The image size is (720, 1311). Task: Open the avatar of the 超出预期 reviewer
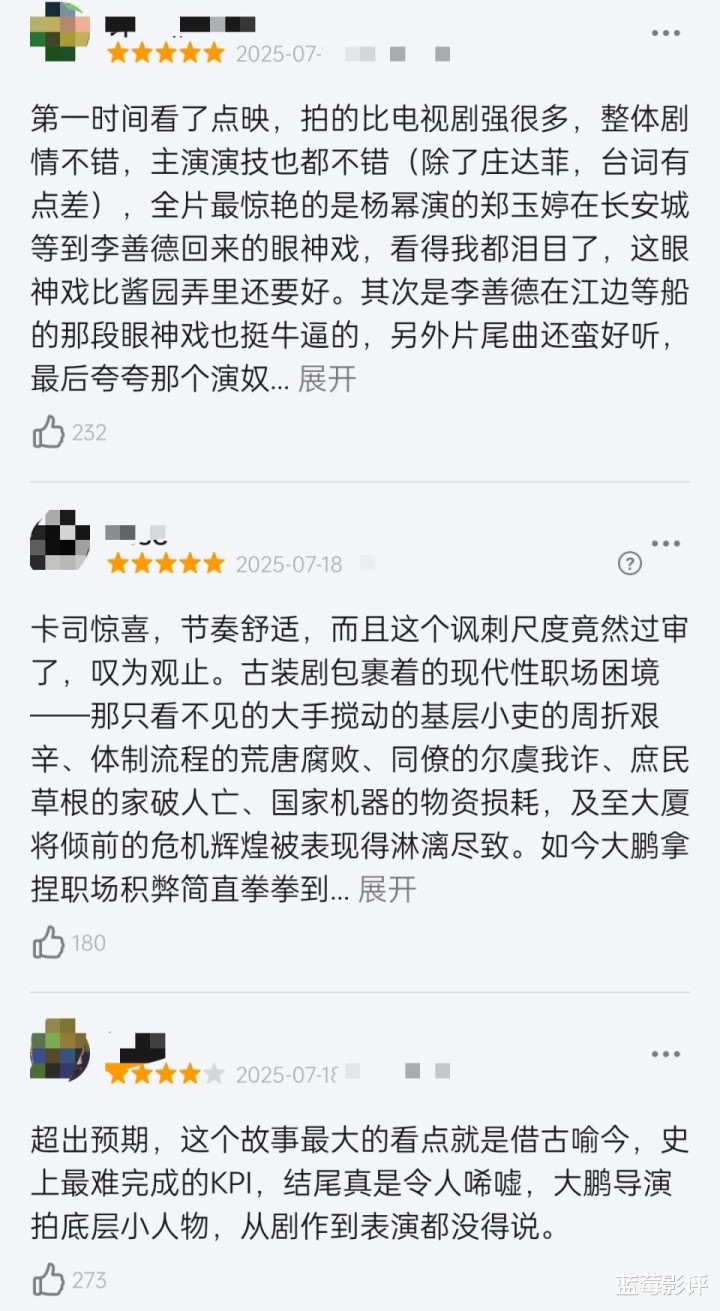coord(60,1050)
